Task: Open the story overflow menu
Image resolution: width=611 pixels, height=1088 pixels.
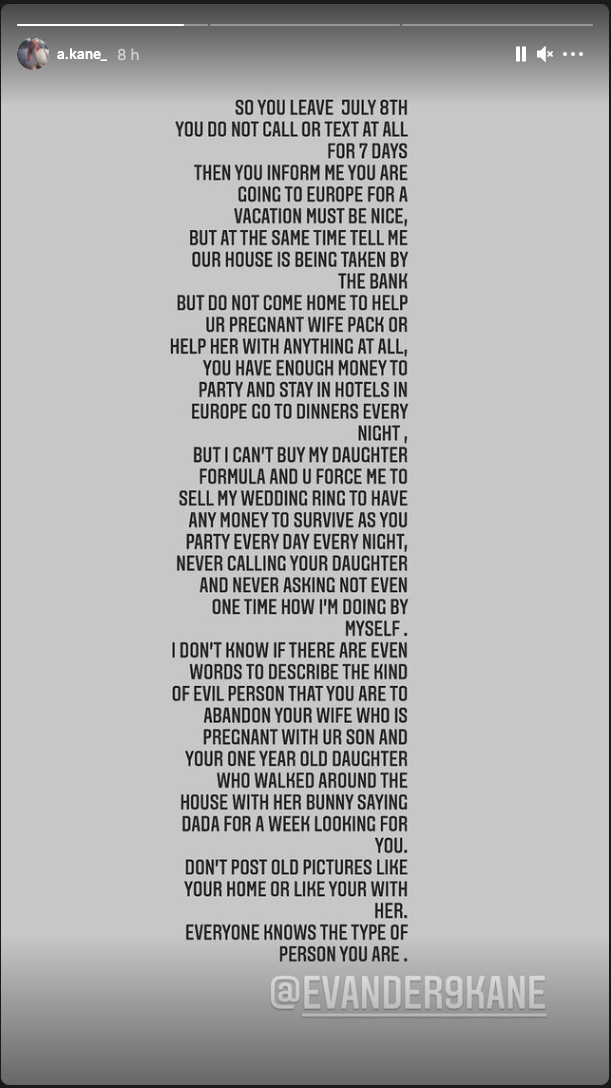Action: (573, 55)
